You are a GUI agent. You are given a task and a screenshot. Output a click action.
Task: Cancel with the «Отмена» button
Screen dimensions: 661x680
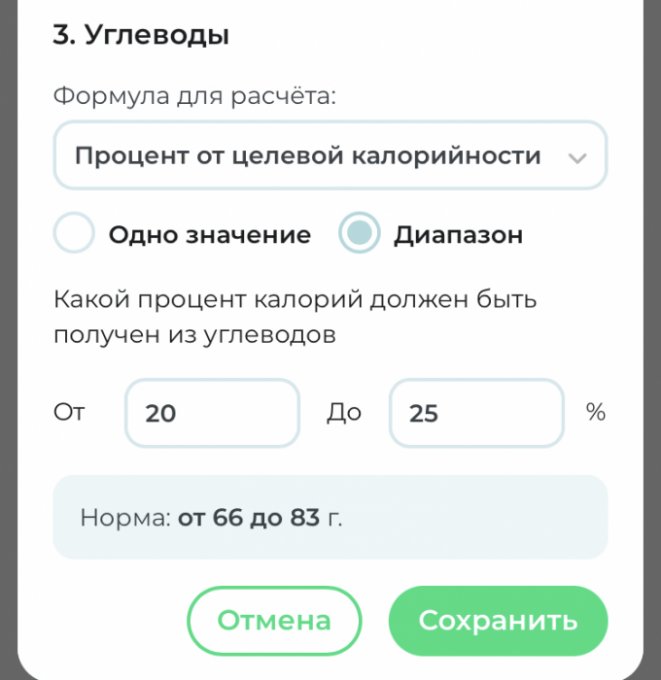point(273,620)
